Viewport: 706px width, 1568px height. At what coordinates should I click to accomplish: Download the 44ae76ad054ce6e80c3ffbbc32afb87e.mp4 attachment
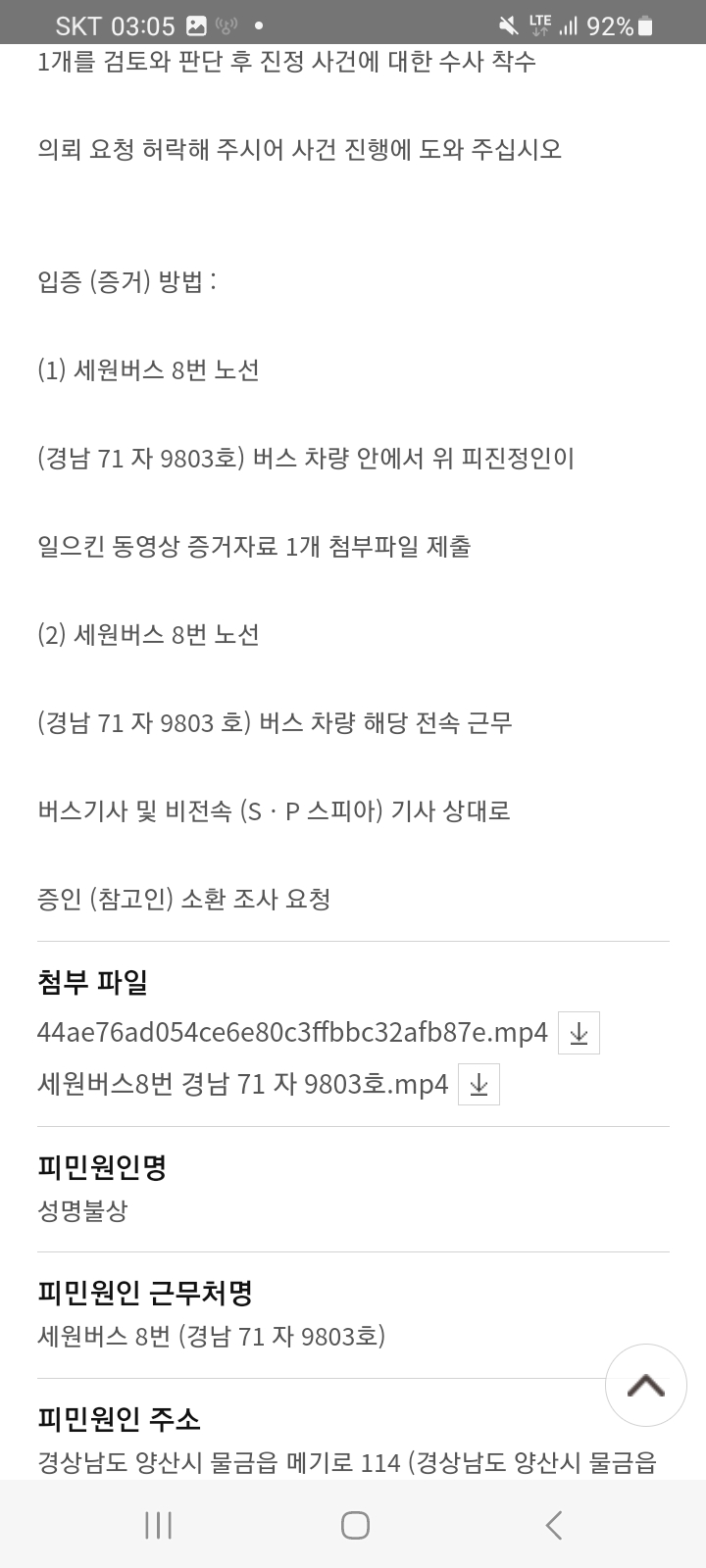579,1033
